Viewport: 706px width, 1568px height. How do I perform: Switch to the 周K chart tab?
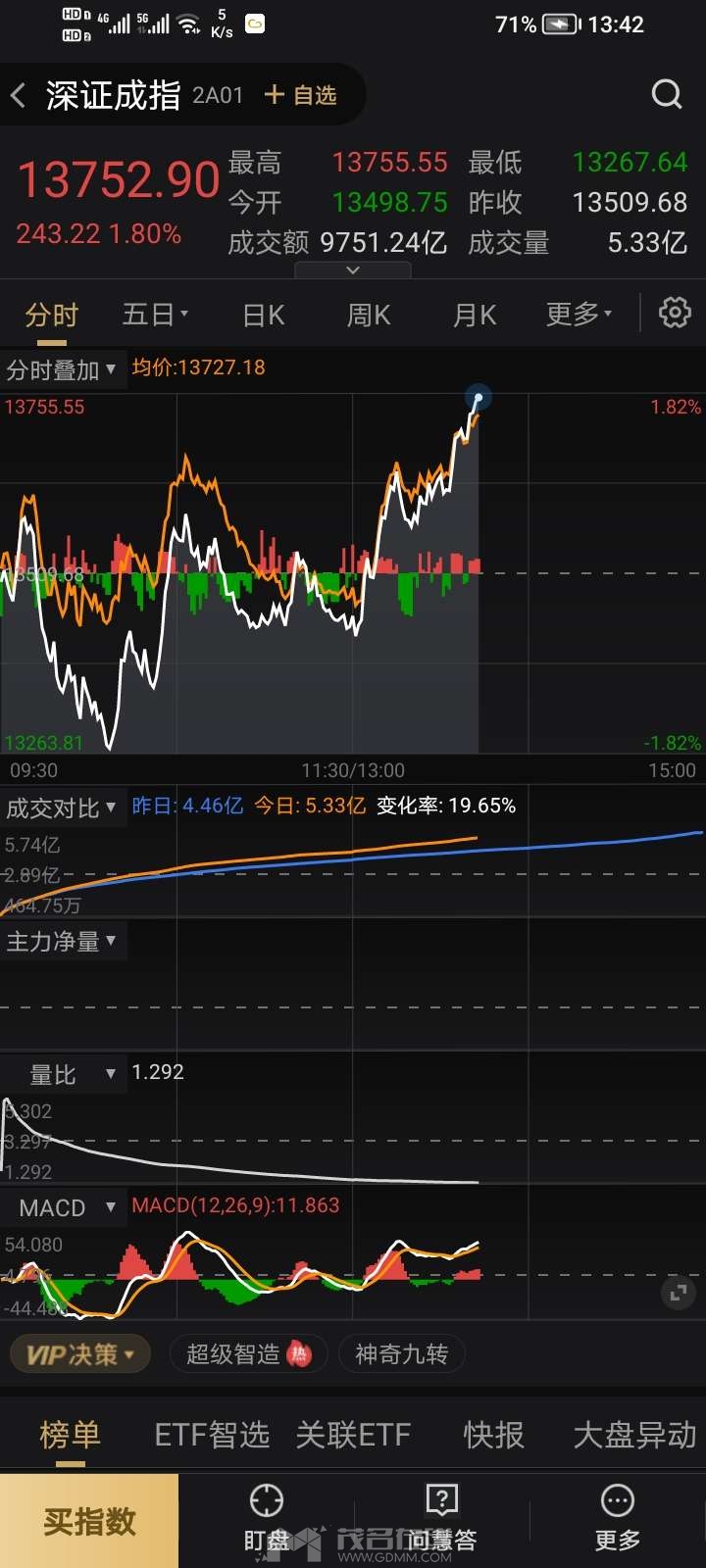369,315
